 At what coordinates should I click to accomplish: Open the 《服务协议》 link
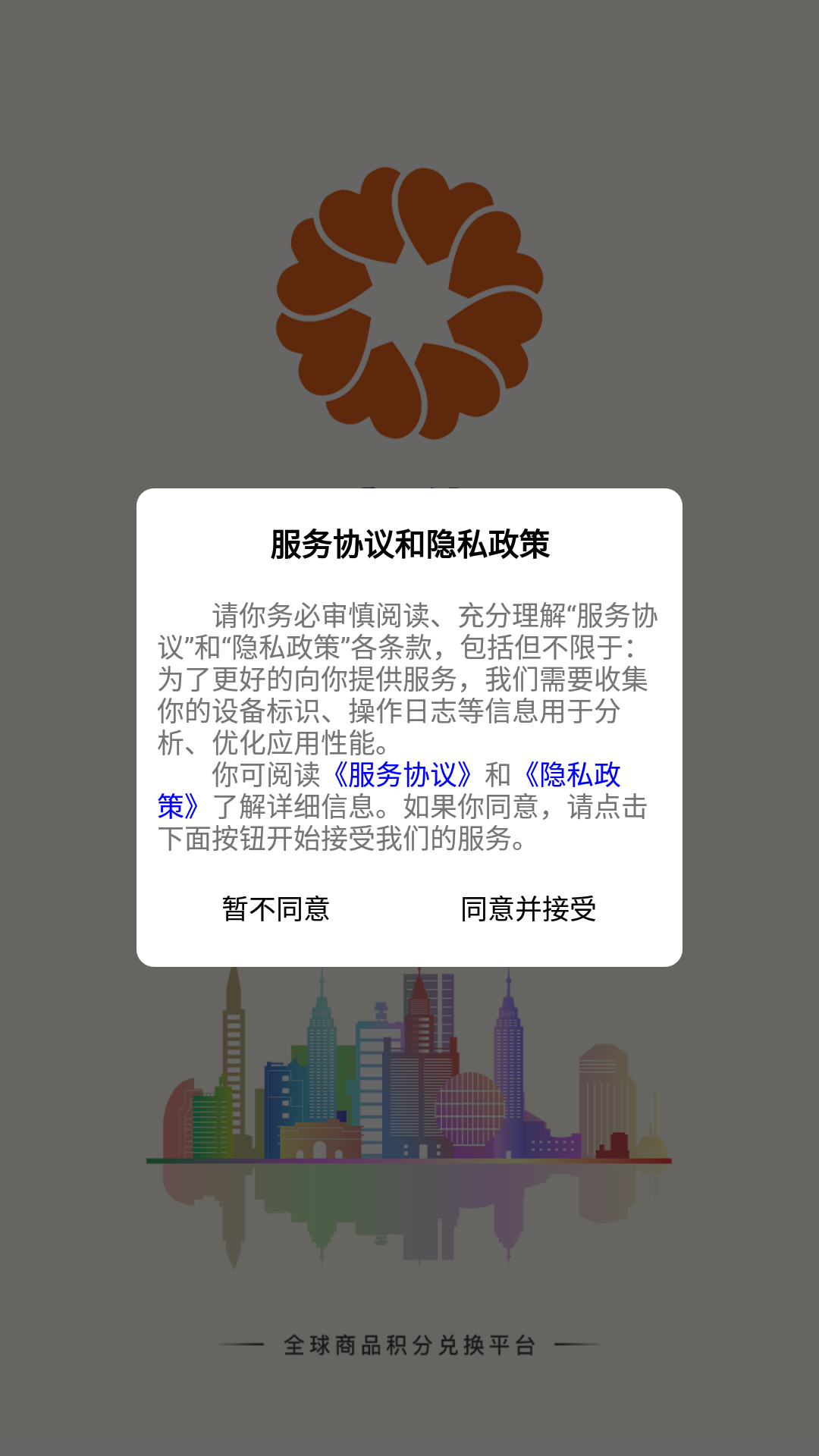402,775
